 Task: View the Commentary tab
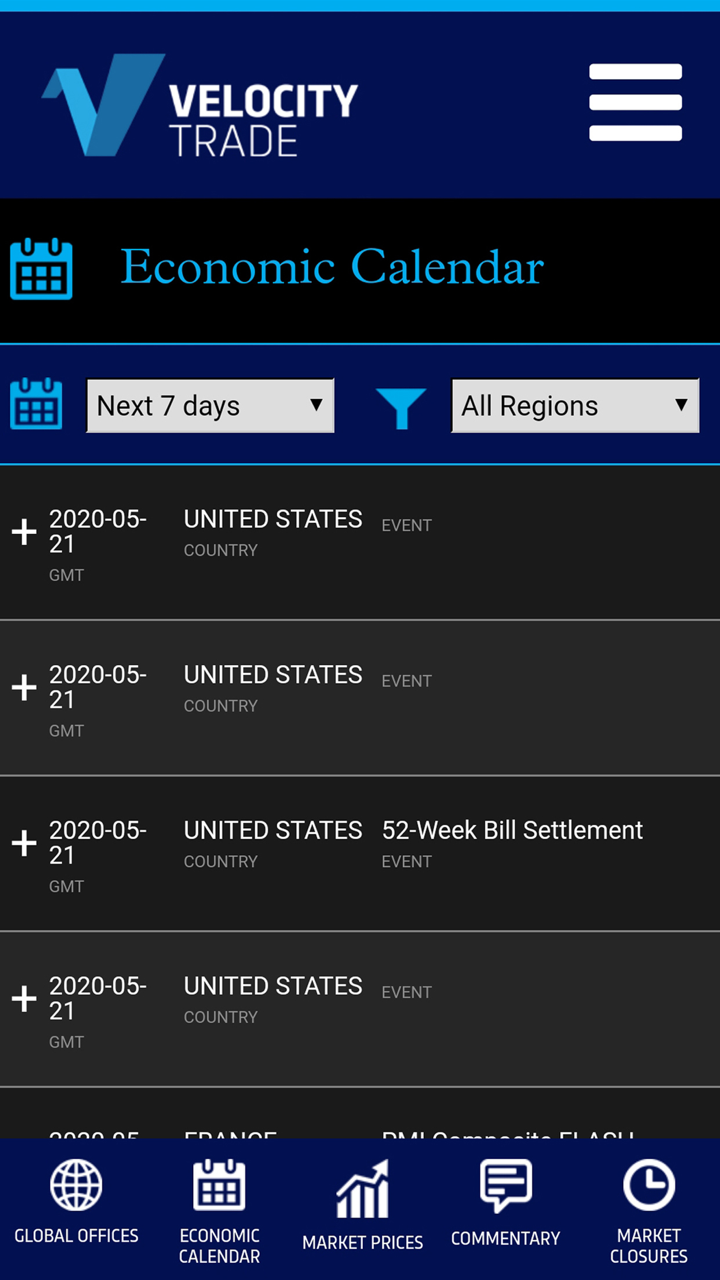[x=505, y=1204]
